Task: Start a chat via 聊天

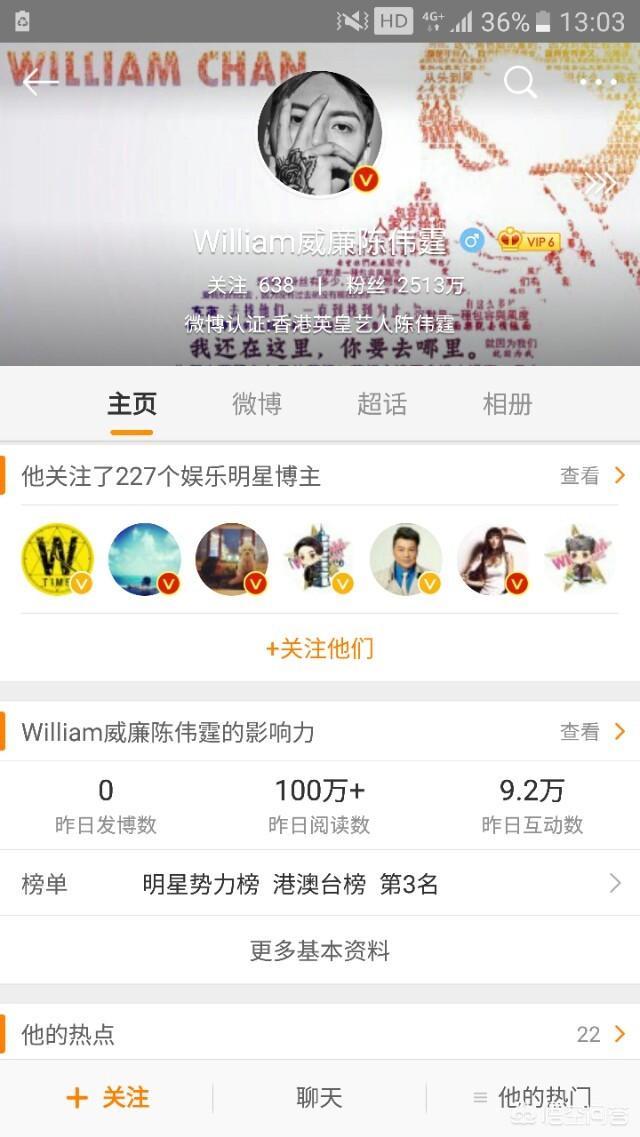Action: pos(320,1098)
